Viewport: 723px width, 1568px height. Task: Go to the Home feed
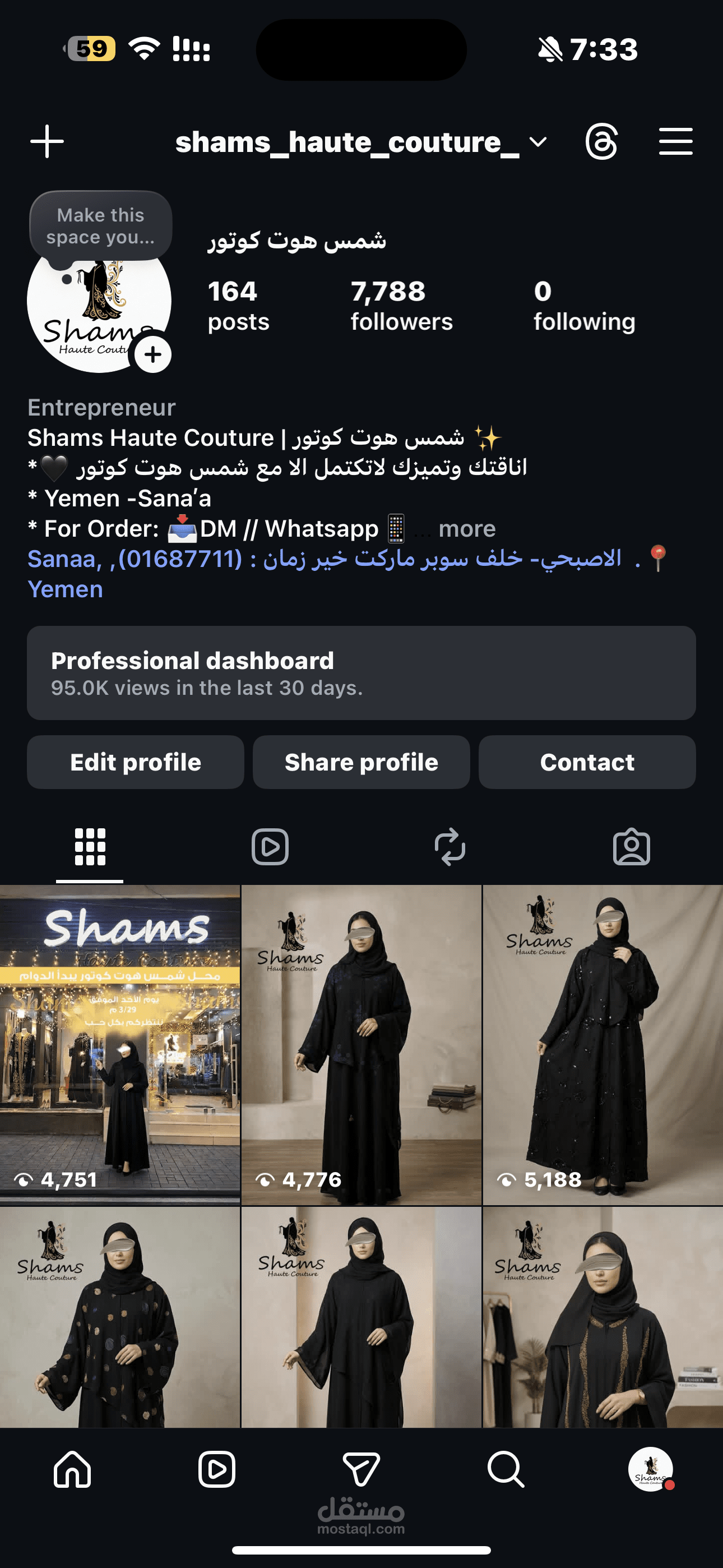coord(72,1469)
